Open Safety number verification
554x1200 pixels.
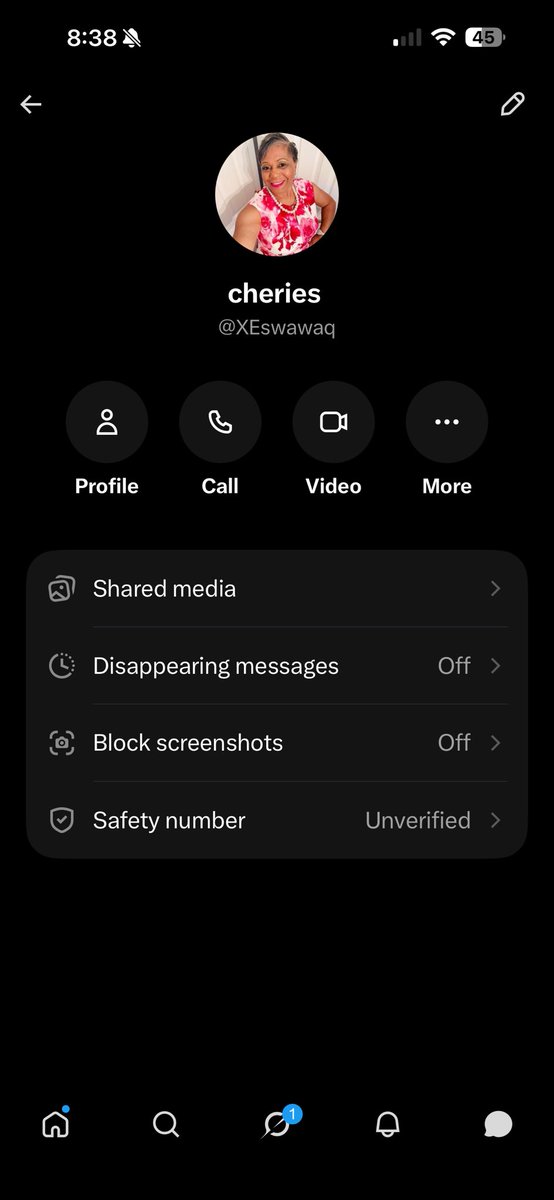(277, 820)
